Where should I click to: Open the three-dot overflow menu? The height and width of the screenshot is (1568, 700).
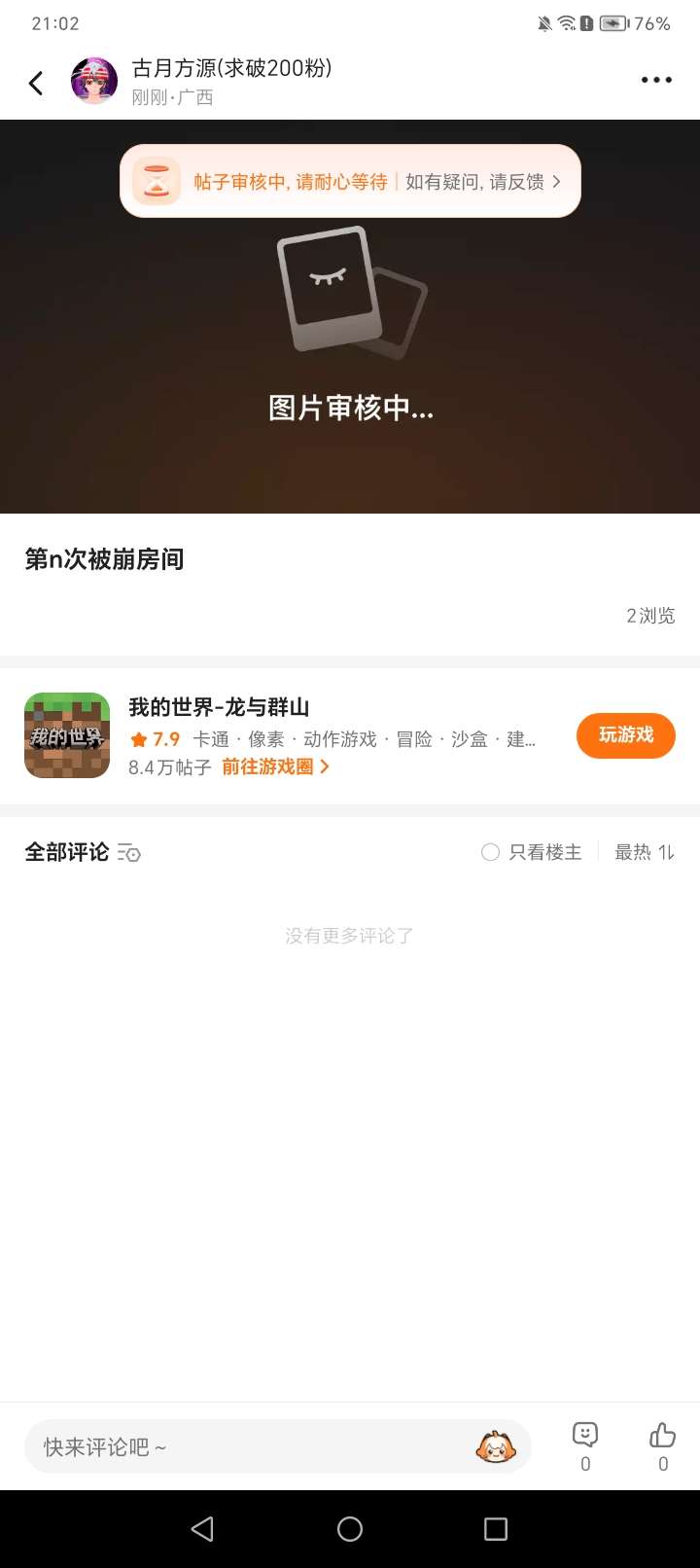pos(656,80)
